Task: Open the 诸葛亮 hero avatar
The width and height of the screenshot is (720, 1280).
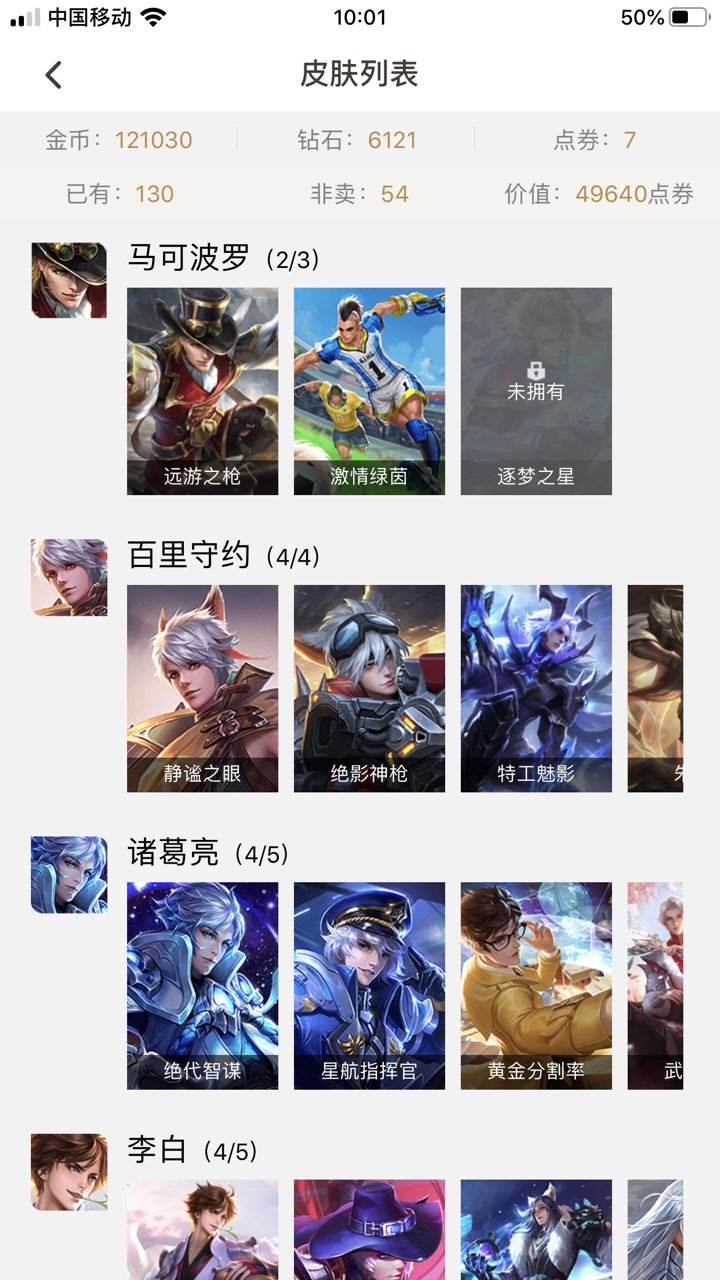Action: click(x=69, y=874)
